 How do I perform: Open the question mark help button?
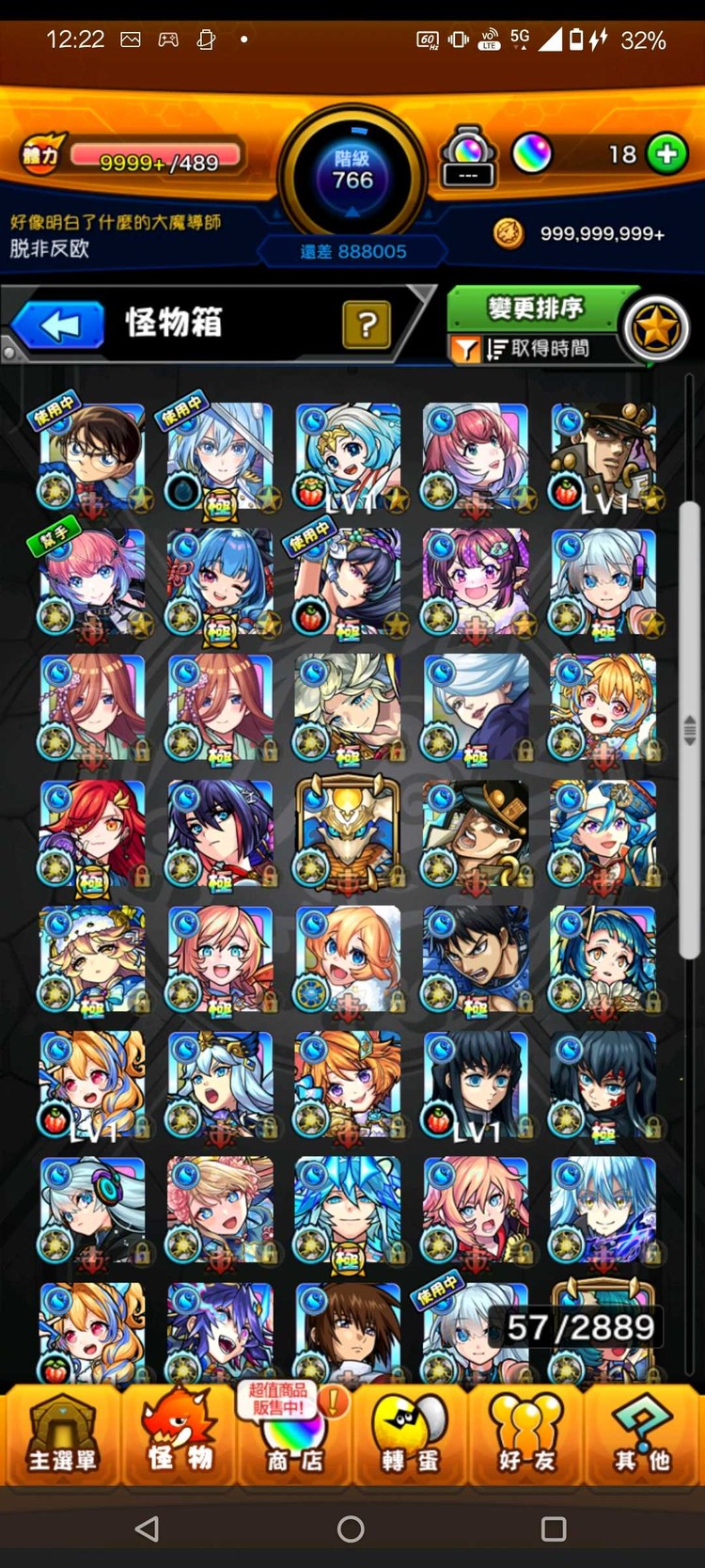point(367,325)
